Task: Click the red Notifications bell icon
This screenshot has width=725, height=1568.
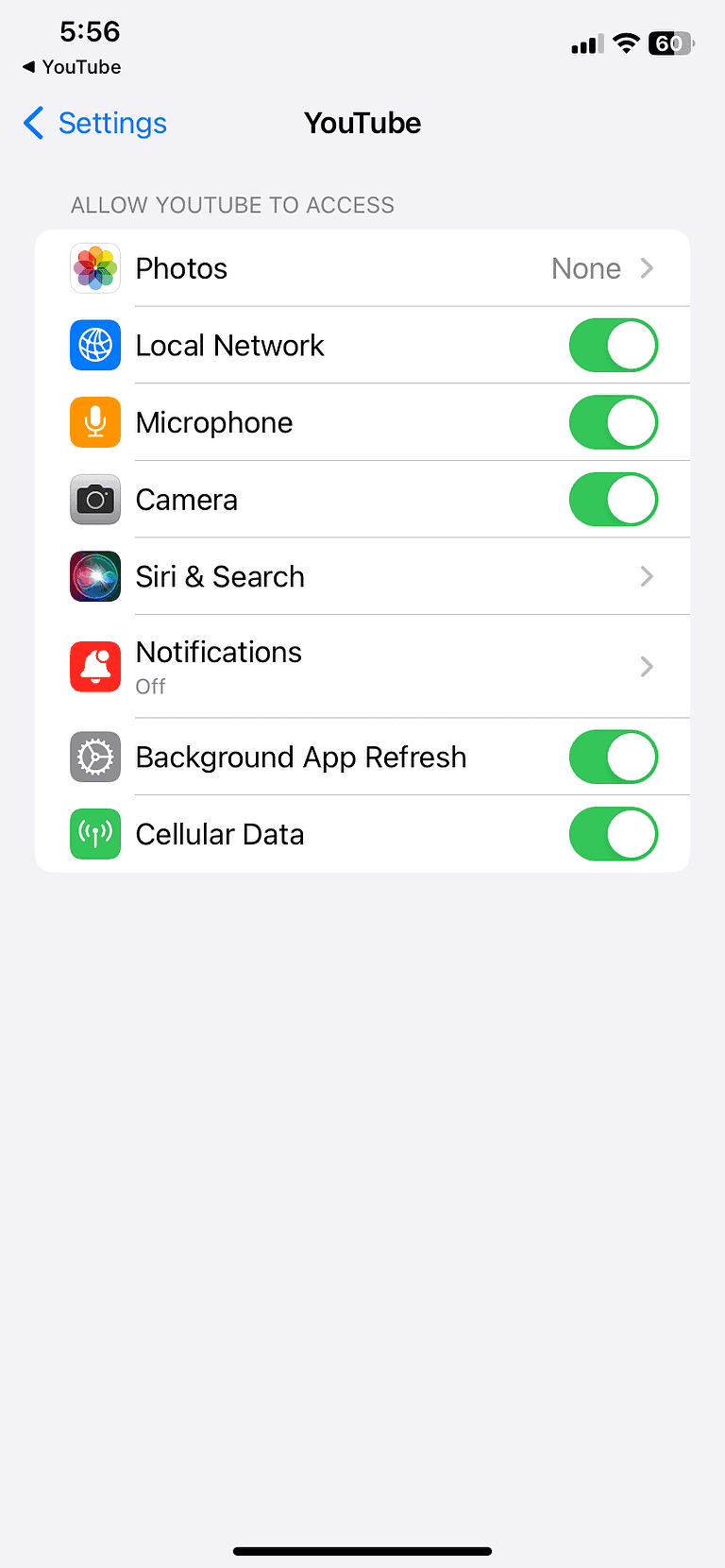Action: coord(94,666)
